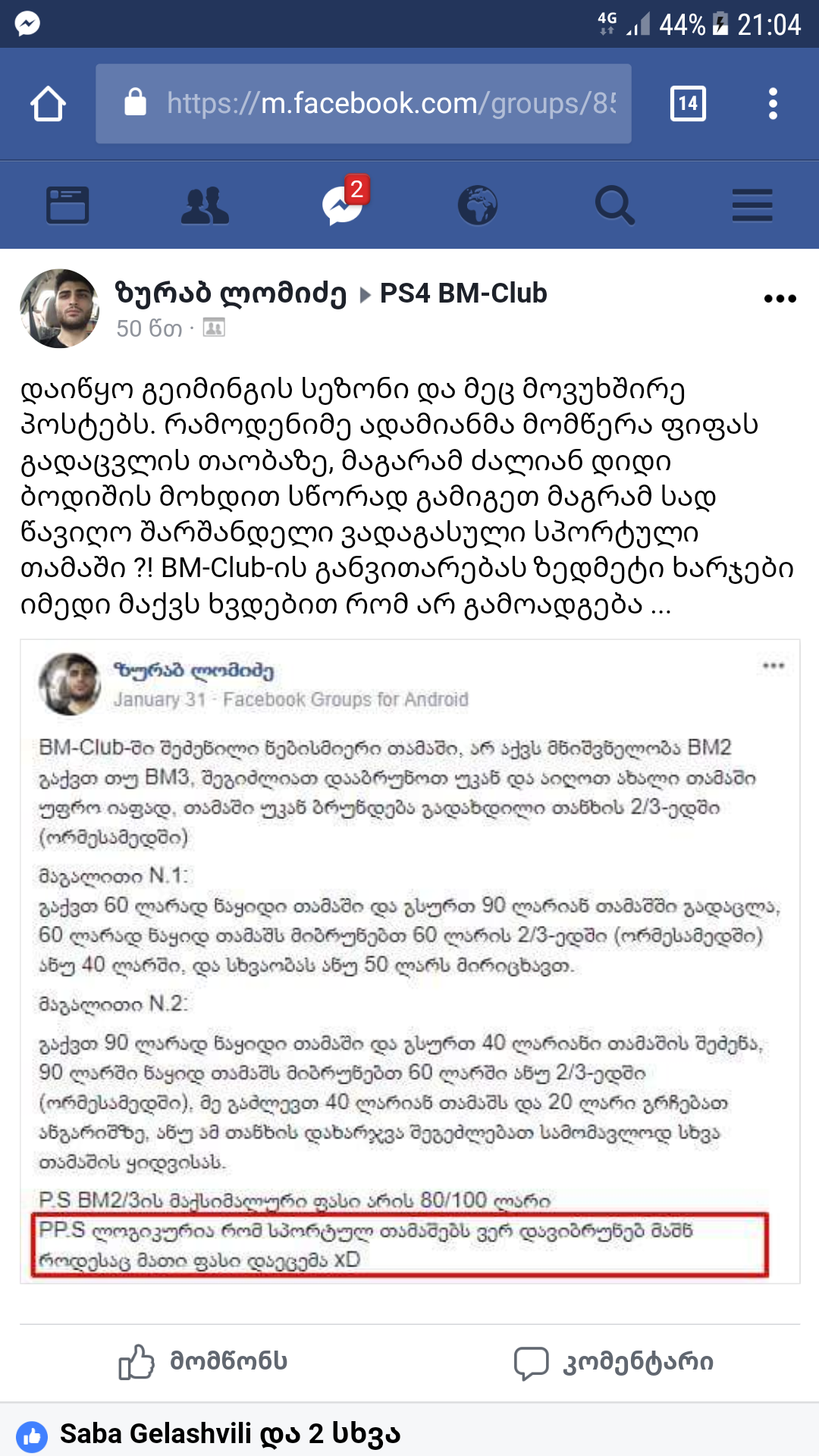The height and width of the screenshot is (1456, 819).
Task: Switch to the Facebook news feed tab
Action: 67,205
